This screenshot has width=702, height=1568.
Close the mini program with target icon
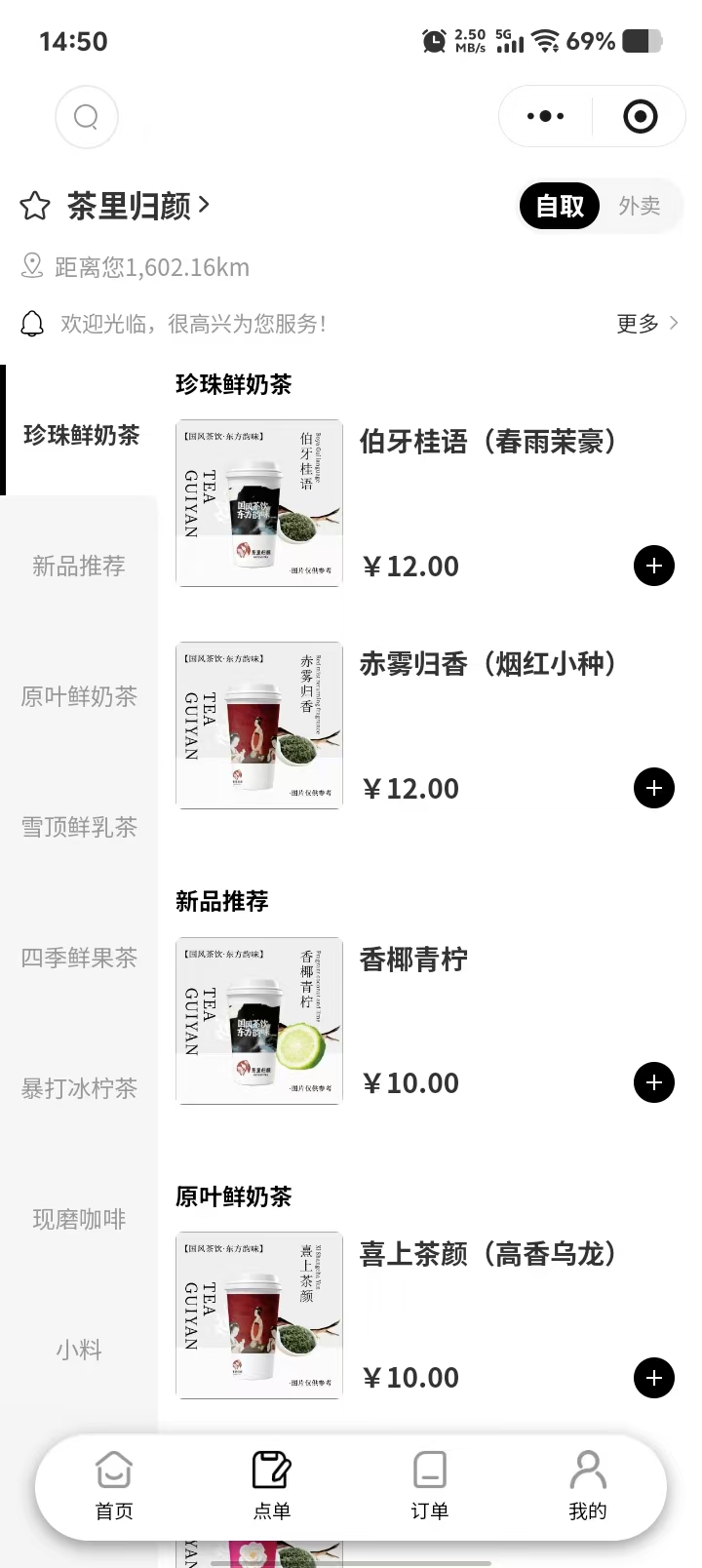tap(640, 117)
